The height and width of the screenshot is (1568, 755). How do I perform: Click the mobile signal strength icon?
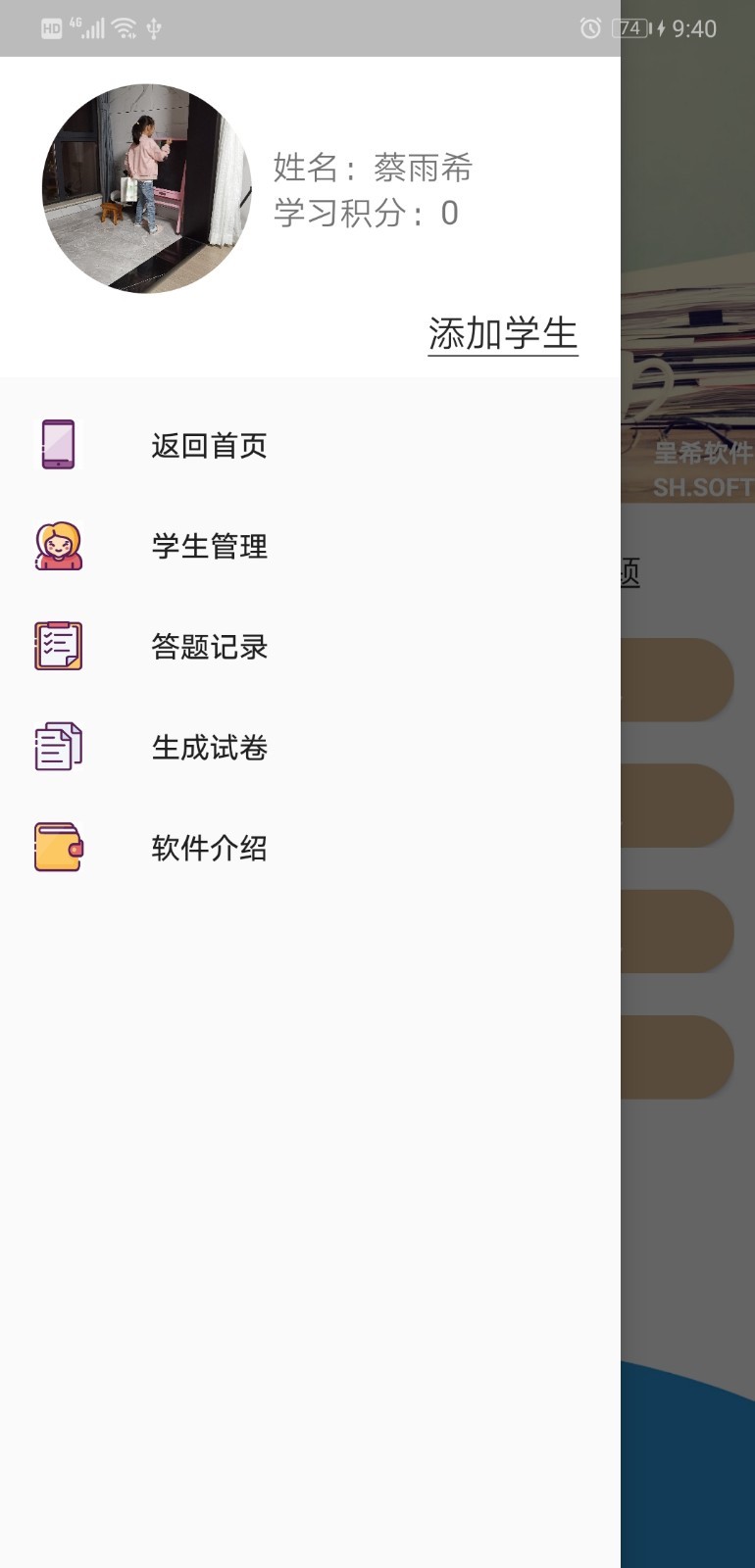[95, 27]
